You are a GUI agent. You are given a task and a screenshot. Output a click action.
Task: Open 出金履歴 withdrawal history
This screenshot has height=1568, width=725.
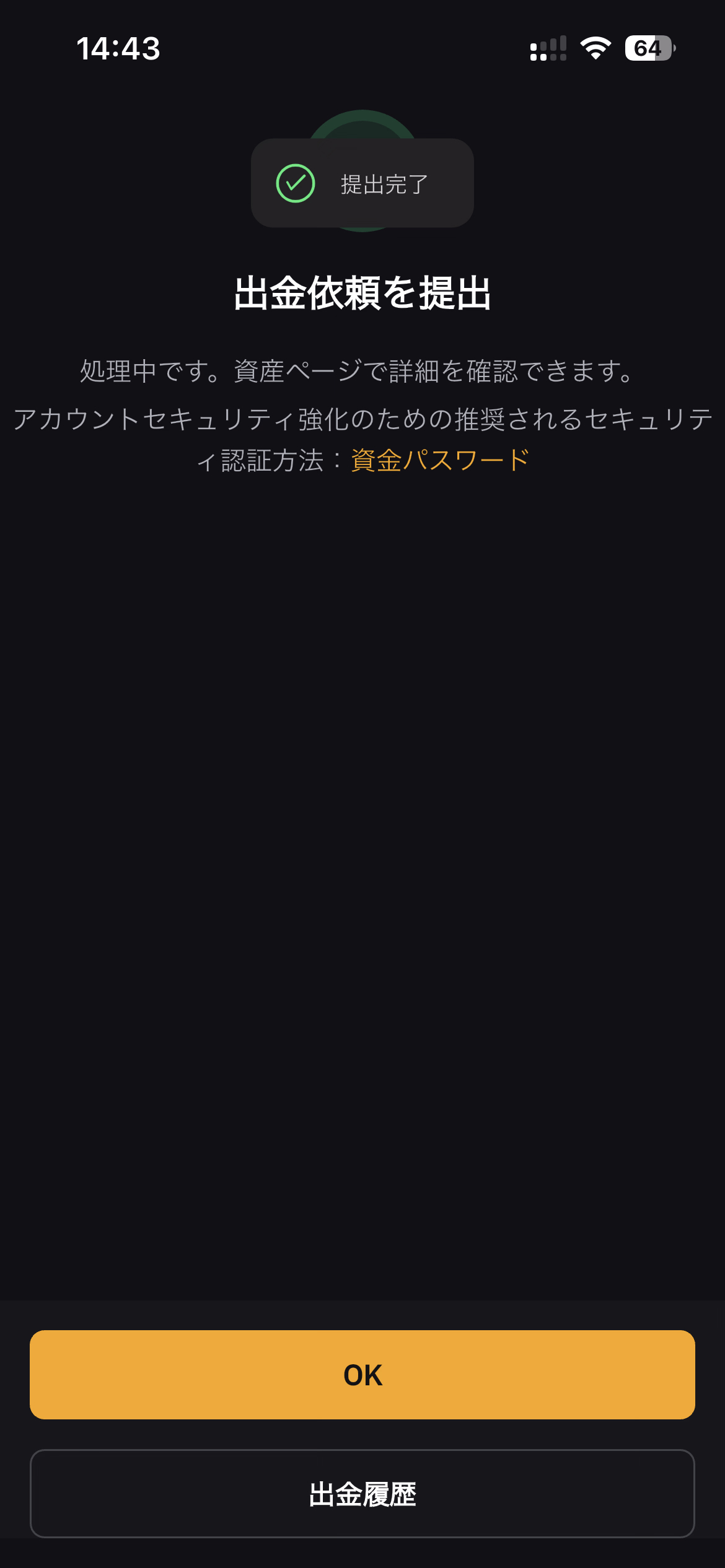[x=362, y=1494]
